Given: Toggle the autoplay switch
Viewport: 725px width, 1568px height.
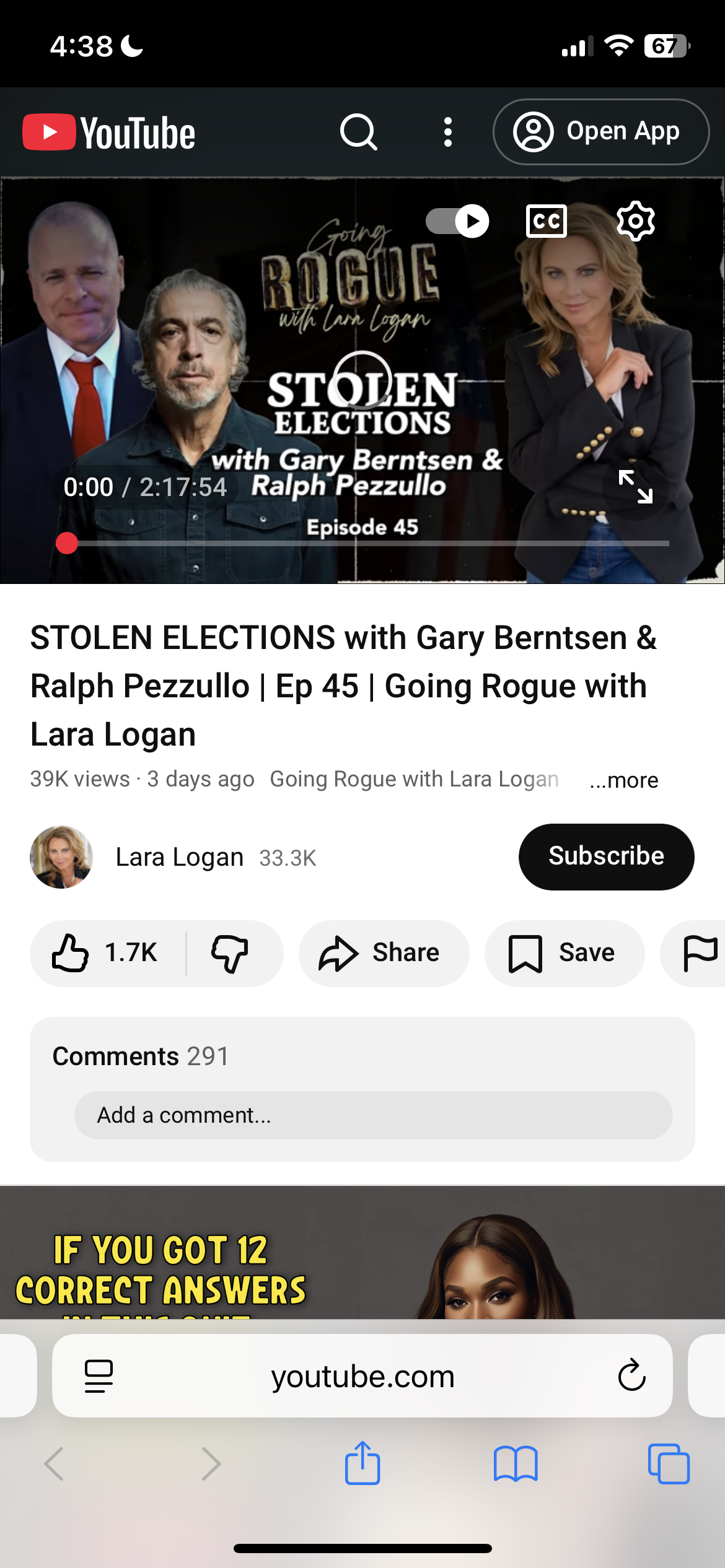Looking at the screenshot, I should [x=457, y=221].
